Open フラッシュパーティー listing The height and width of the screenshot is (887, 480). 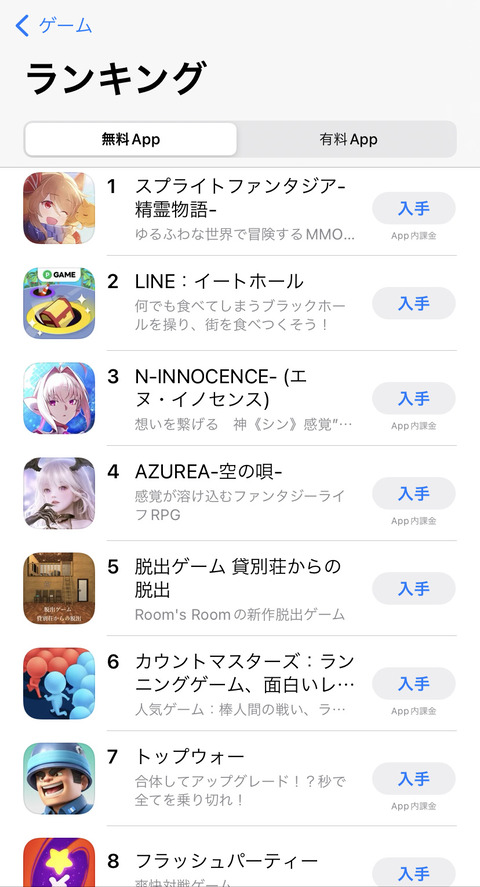point(196,861)
